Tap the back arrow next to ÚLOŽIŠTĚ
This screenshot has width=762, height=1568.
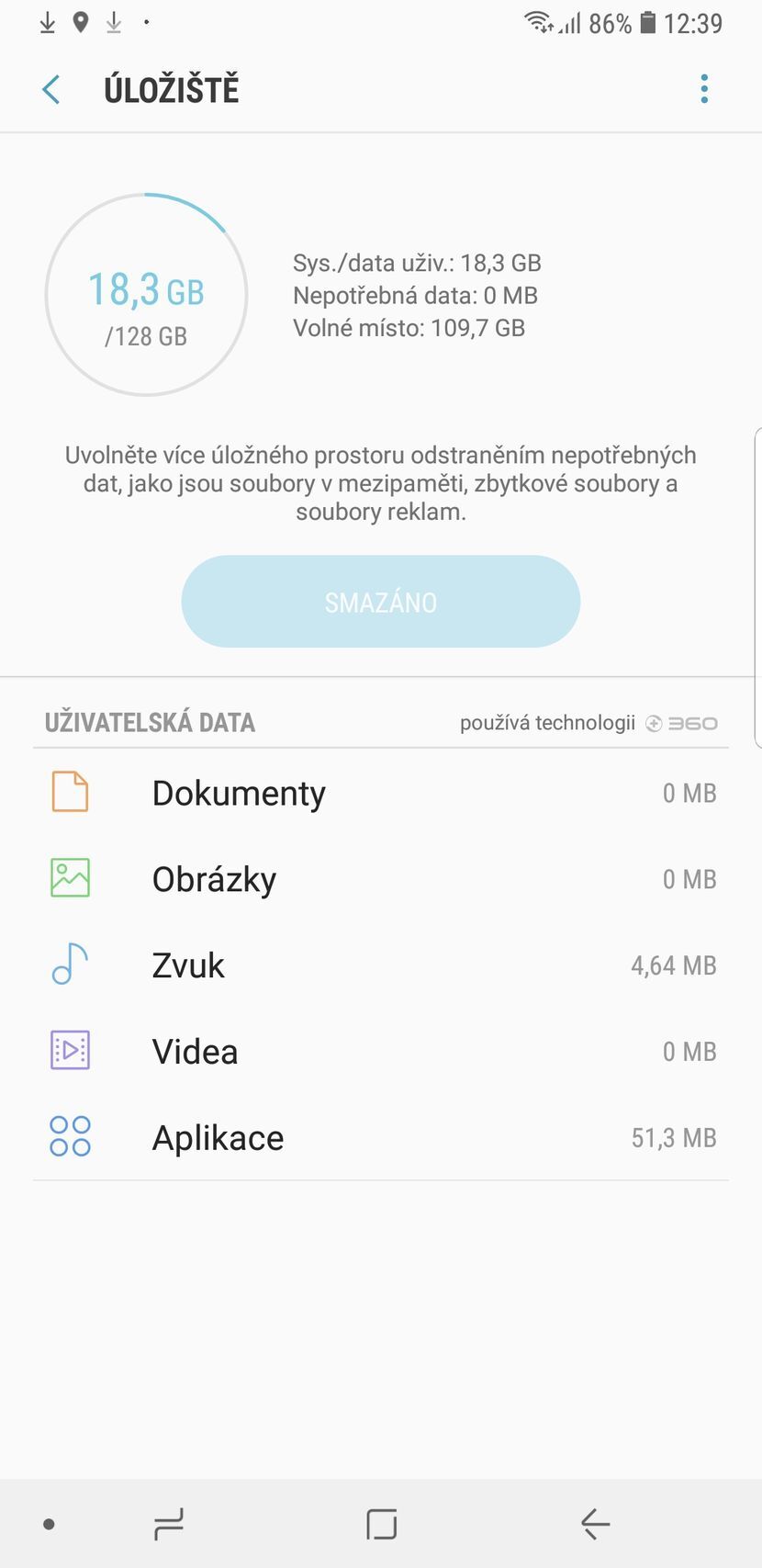click(51, 89)
